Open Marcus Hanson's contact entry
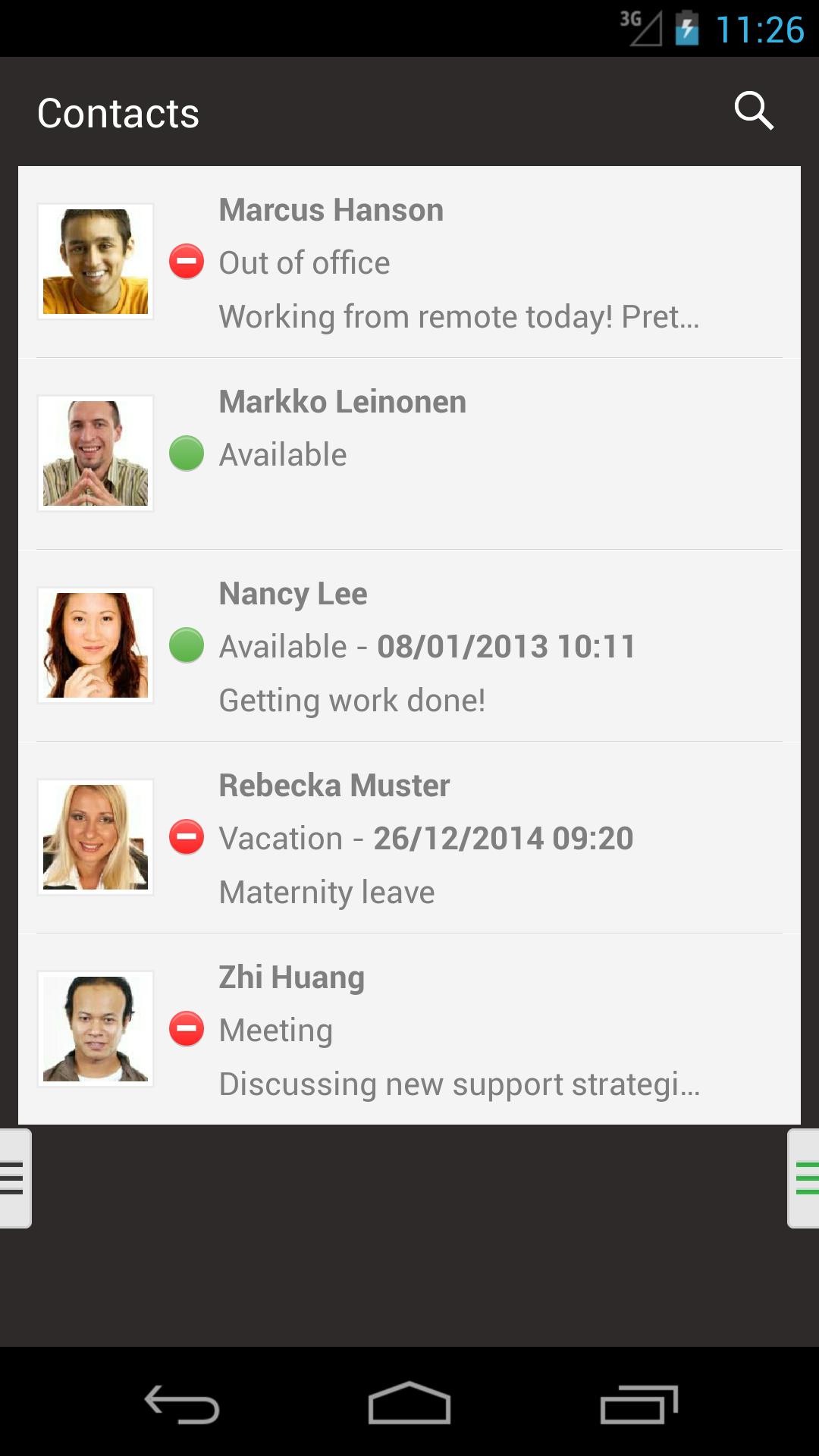Screen dimensions: 819x1456 pyautogui.click(x=409, y=262)
